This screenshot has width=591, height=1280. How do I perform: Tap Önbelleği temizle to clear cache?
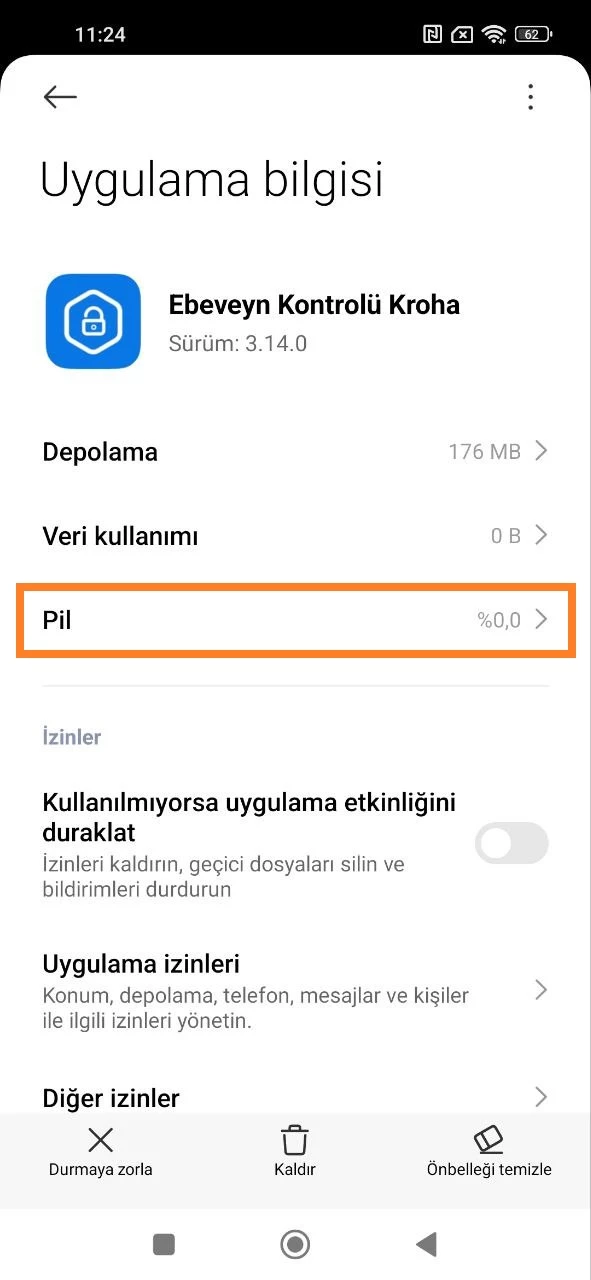[488, 1151]
